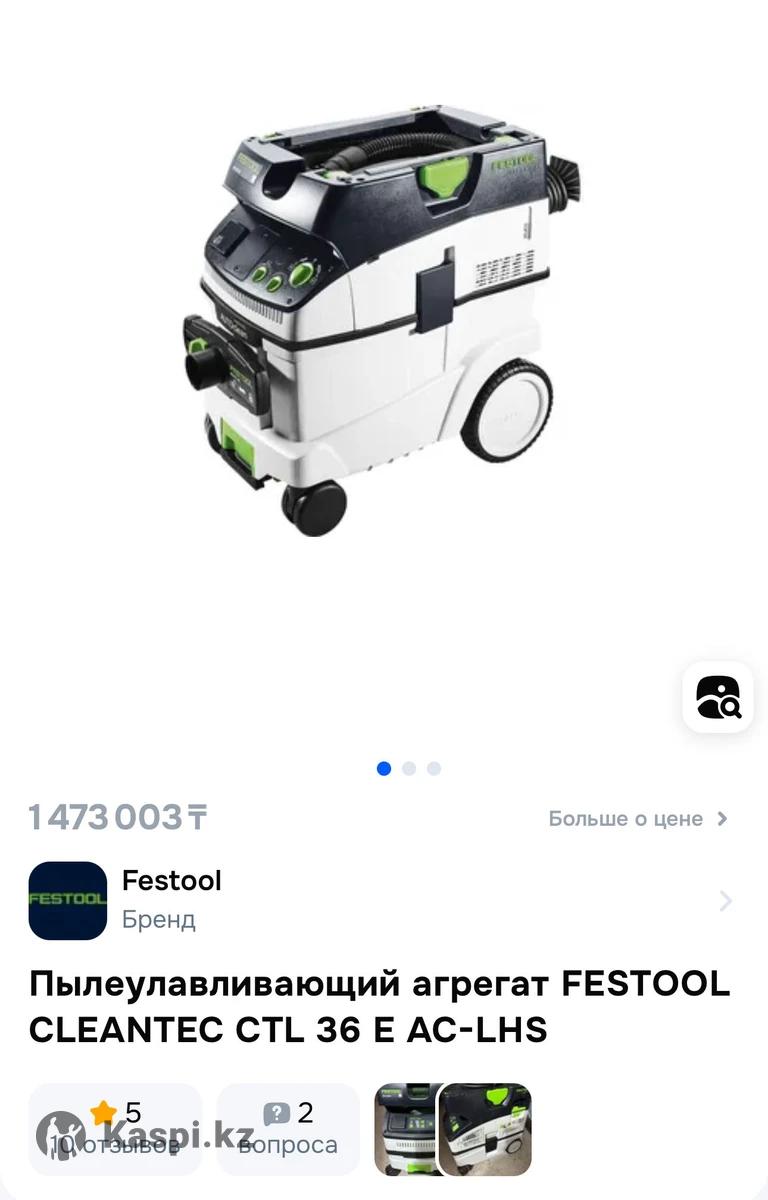Open first customer photo thumbnail

tap(405, 1129)
